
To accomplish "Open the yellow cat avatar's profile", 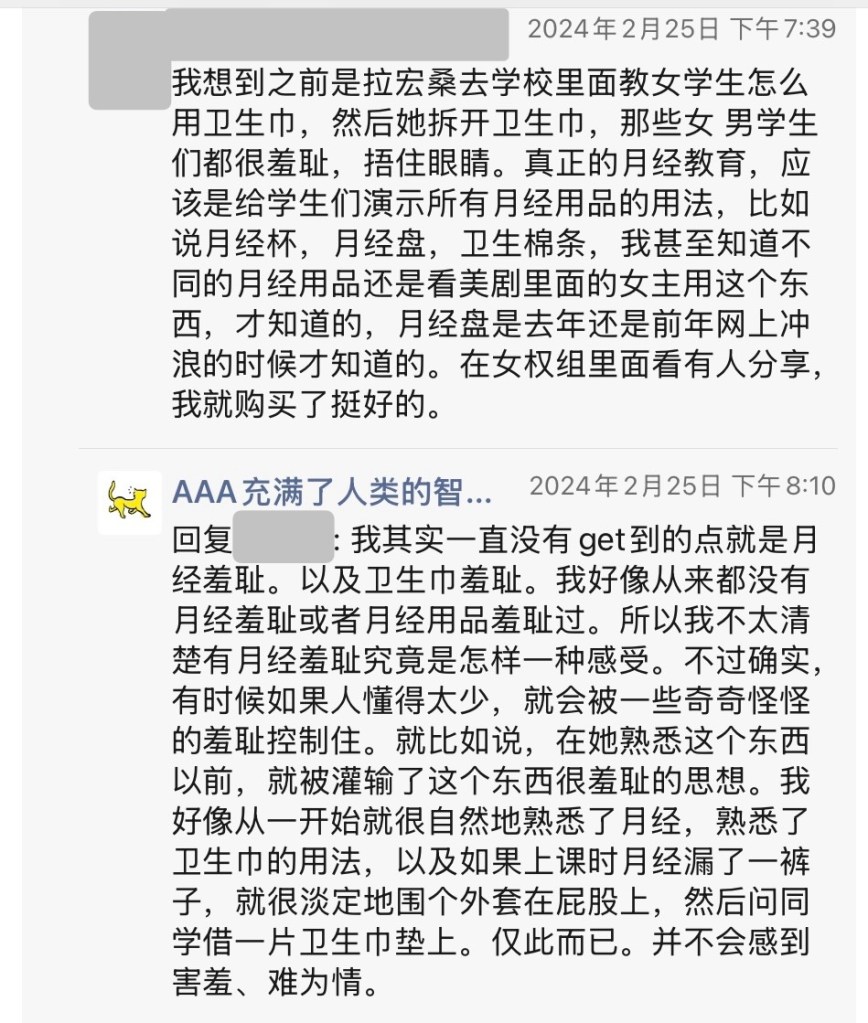I will pos(130,502).
